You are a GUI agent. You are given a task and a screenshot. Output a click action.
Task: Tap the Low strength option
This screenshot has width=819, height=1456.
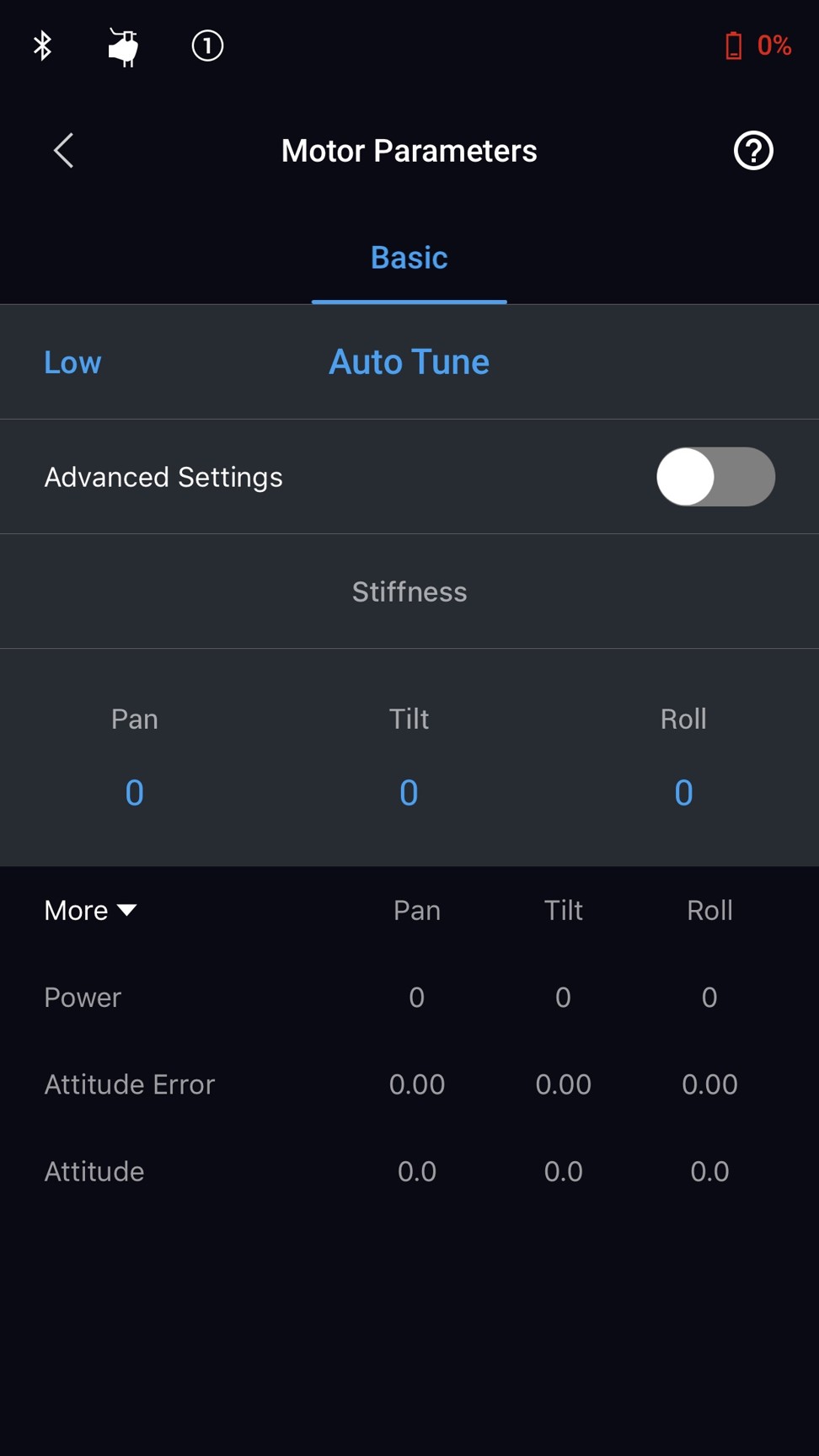coord(72,362)
